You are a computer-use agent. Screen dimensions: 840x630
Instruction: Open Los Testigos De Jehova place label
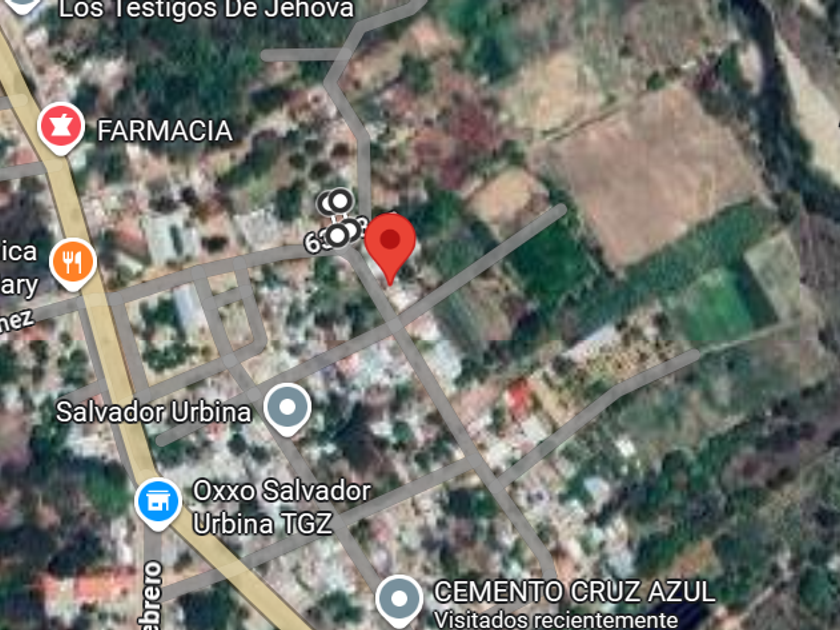pos(206,10)
